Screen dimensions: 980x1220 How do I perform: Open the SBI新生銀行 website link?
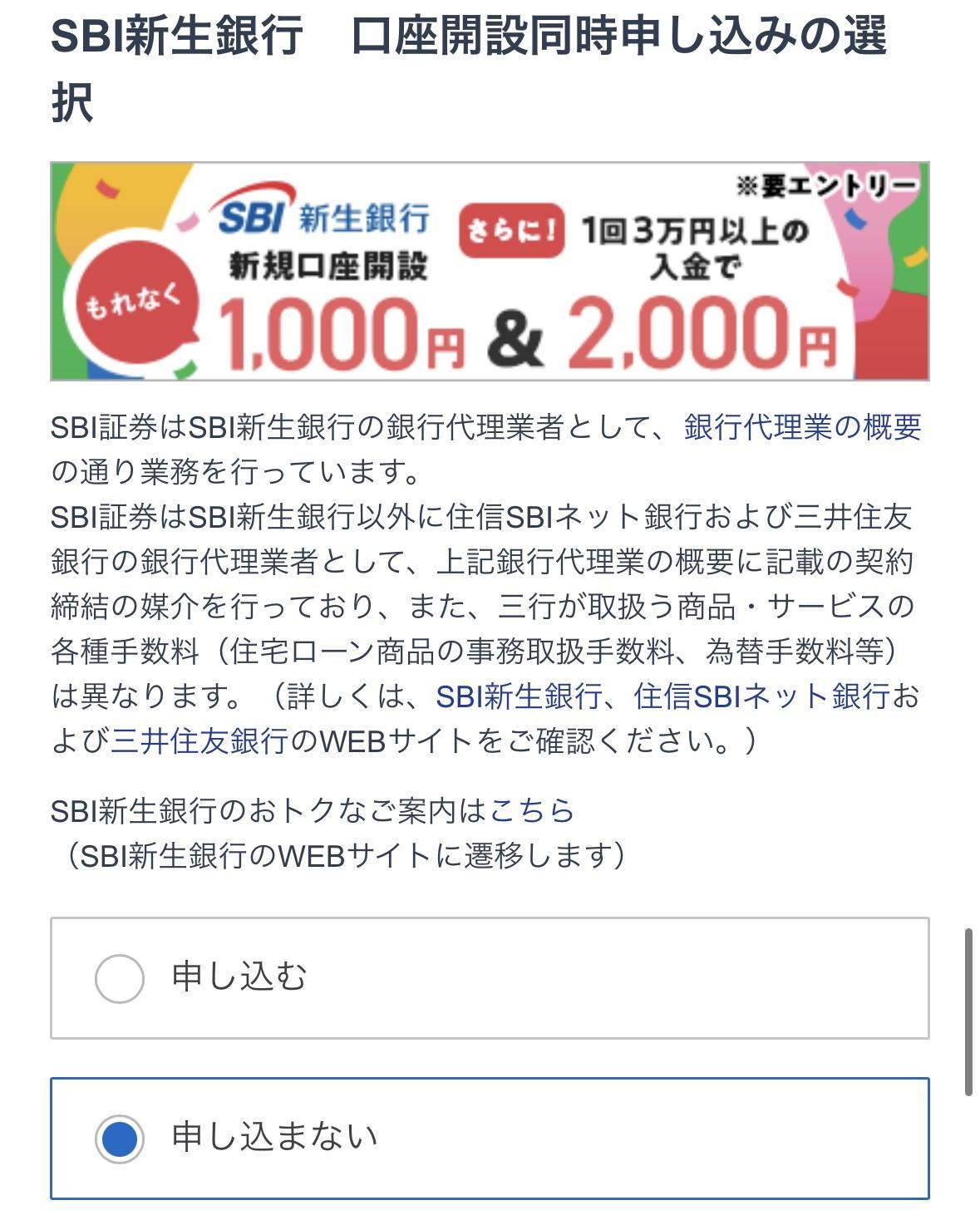click(x=519, y=696)
